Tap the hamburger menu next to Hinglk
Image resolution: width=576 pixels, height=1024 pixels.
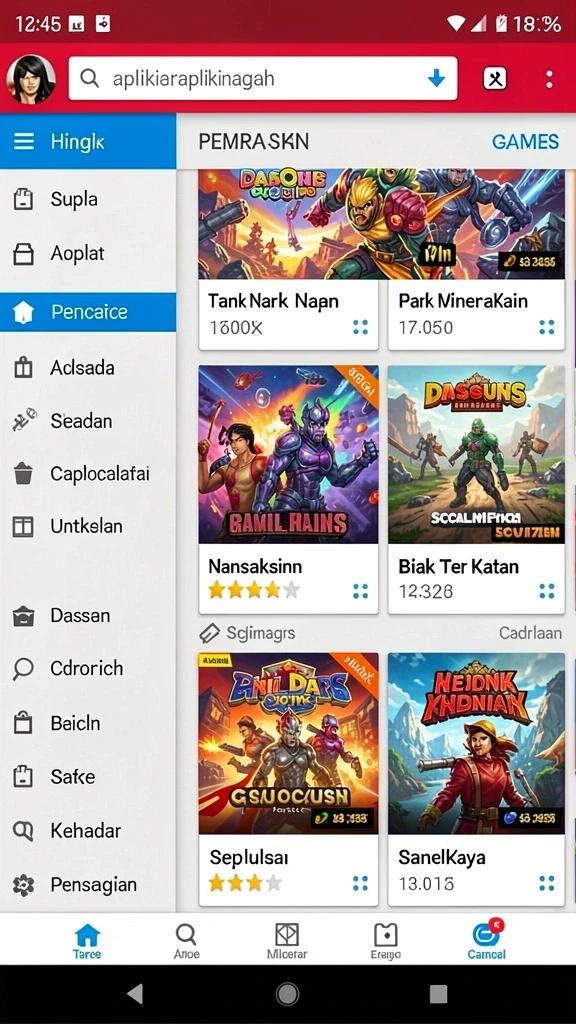tap(24, 142)
